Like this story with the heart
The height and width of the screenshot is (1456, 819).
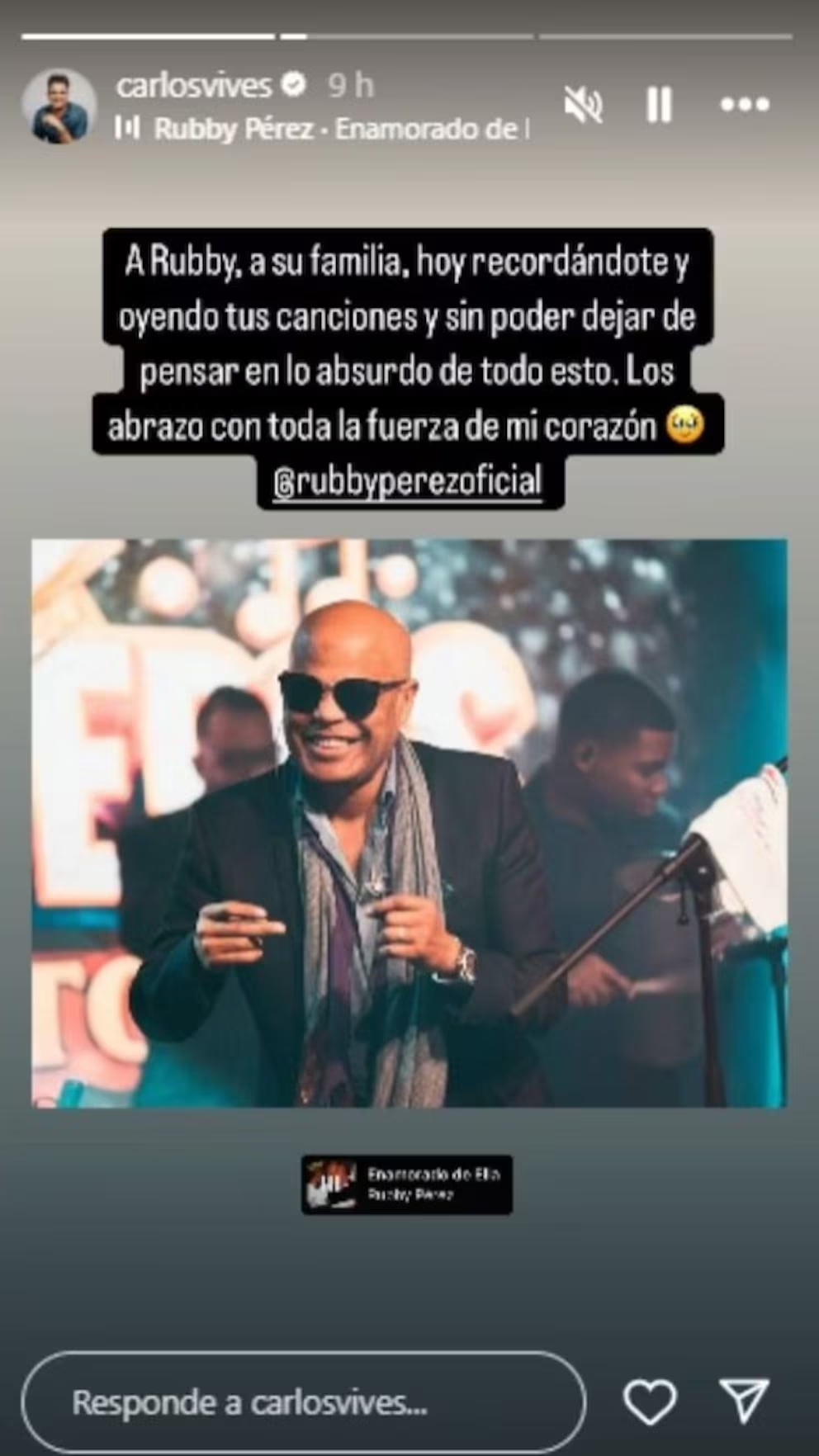[x=650, y=1402]
